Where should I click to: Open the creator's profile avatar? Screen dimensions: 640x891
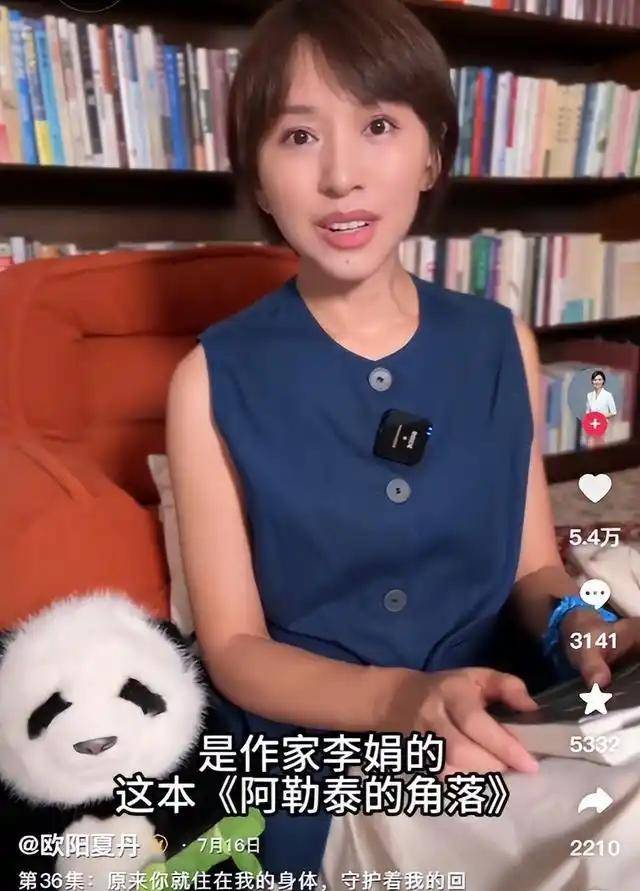coord(597,393)
